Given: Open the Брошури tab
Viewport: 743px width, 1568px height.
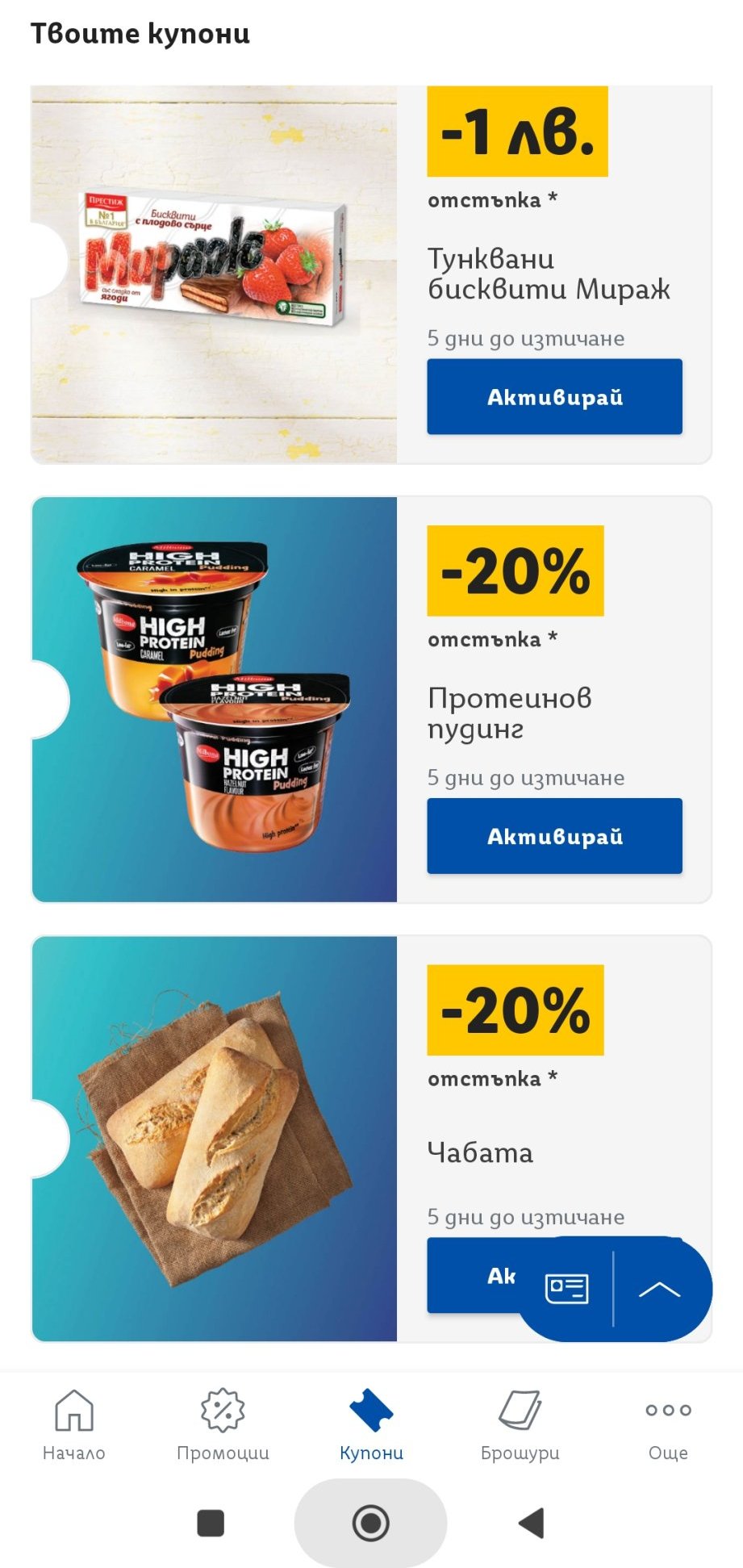Looking at the screenshot, I should click(x=520, y=1425).
